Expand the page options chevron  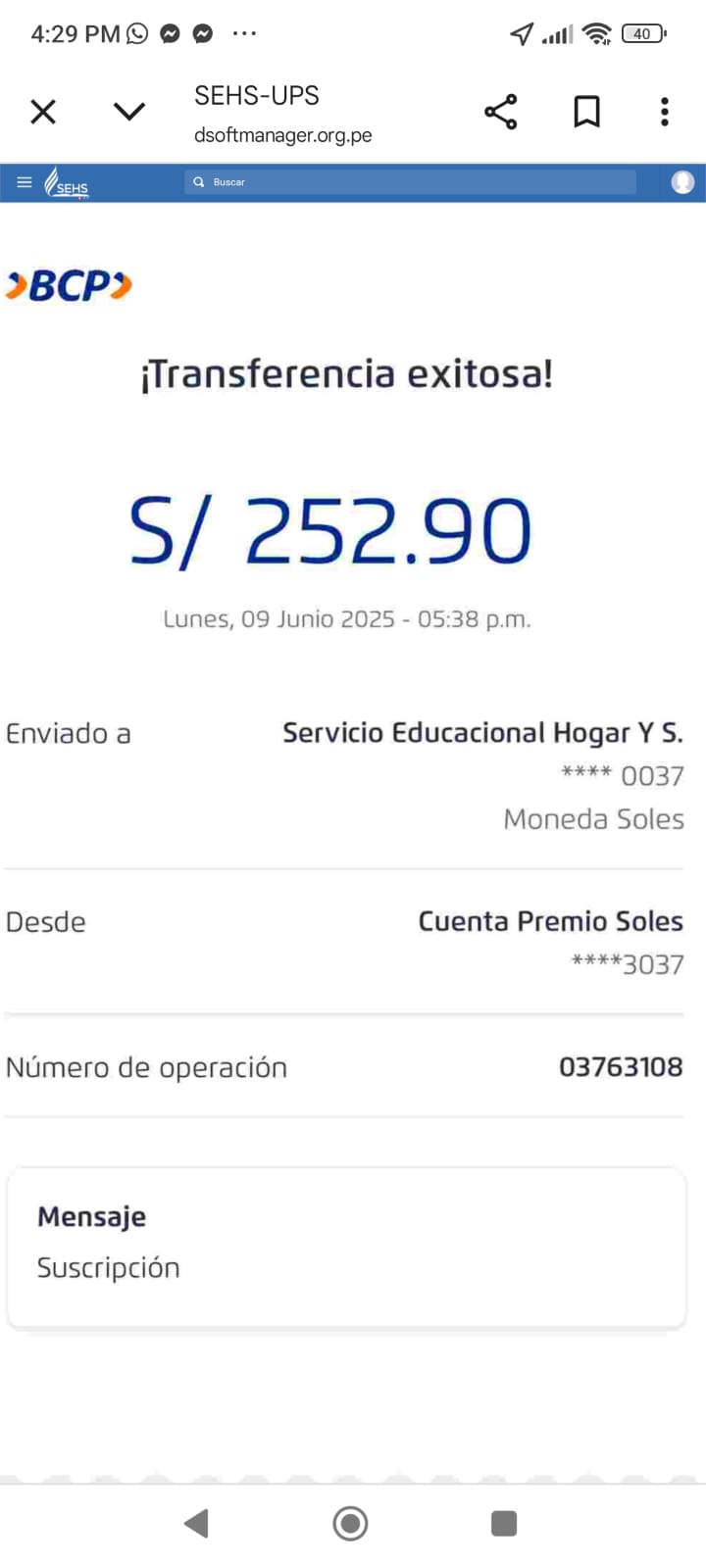pyautogui.click(x=129, y=112)
